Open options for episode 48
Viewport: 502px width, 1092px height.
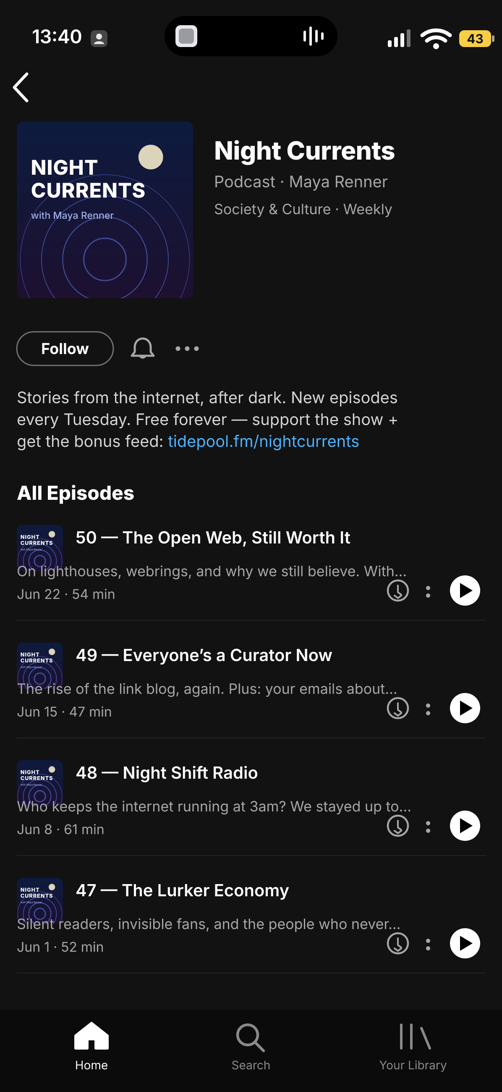[x=428, y=827]
